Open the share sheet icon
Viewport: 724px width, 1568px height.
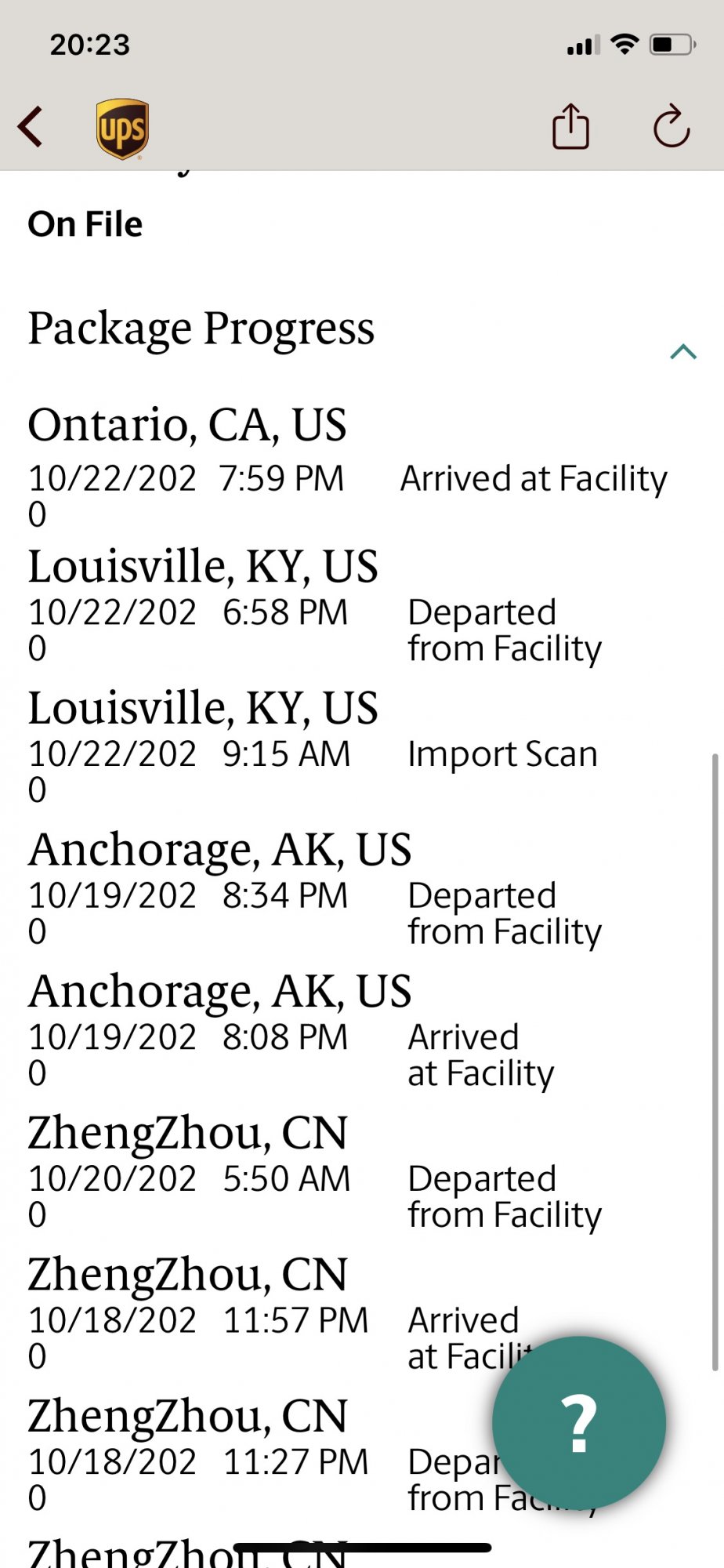tap(570, 127)
